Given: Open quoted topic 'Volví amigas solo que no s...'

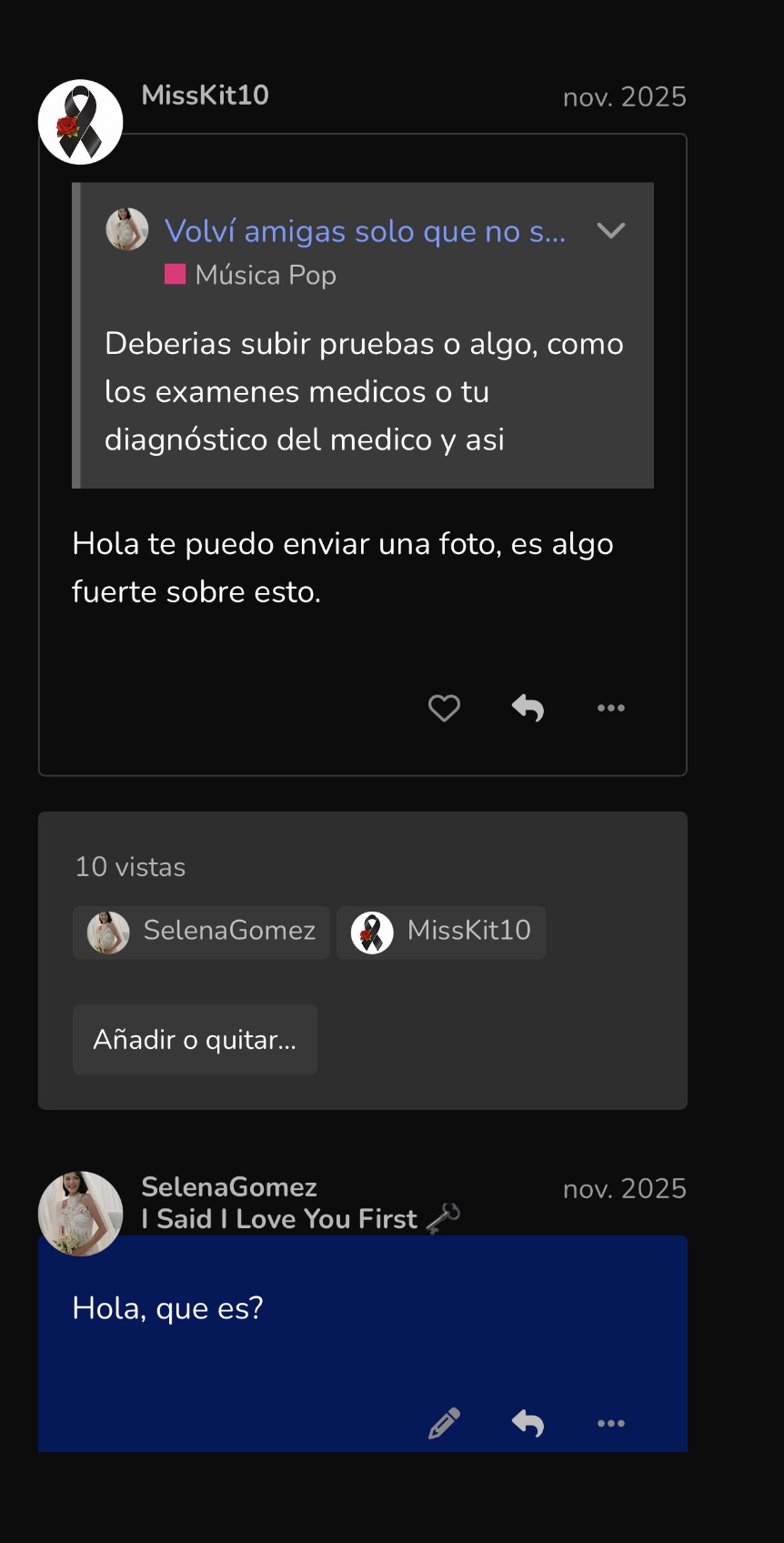Looking at the screenshot, I should (365, 231).
